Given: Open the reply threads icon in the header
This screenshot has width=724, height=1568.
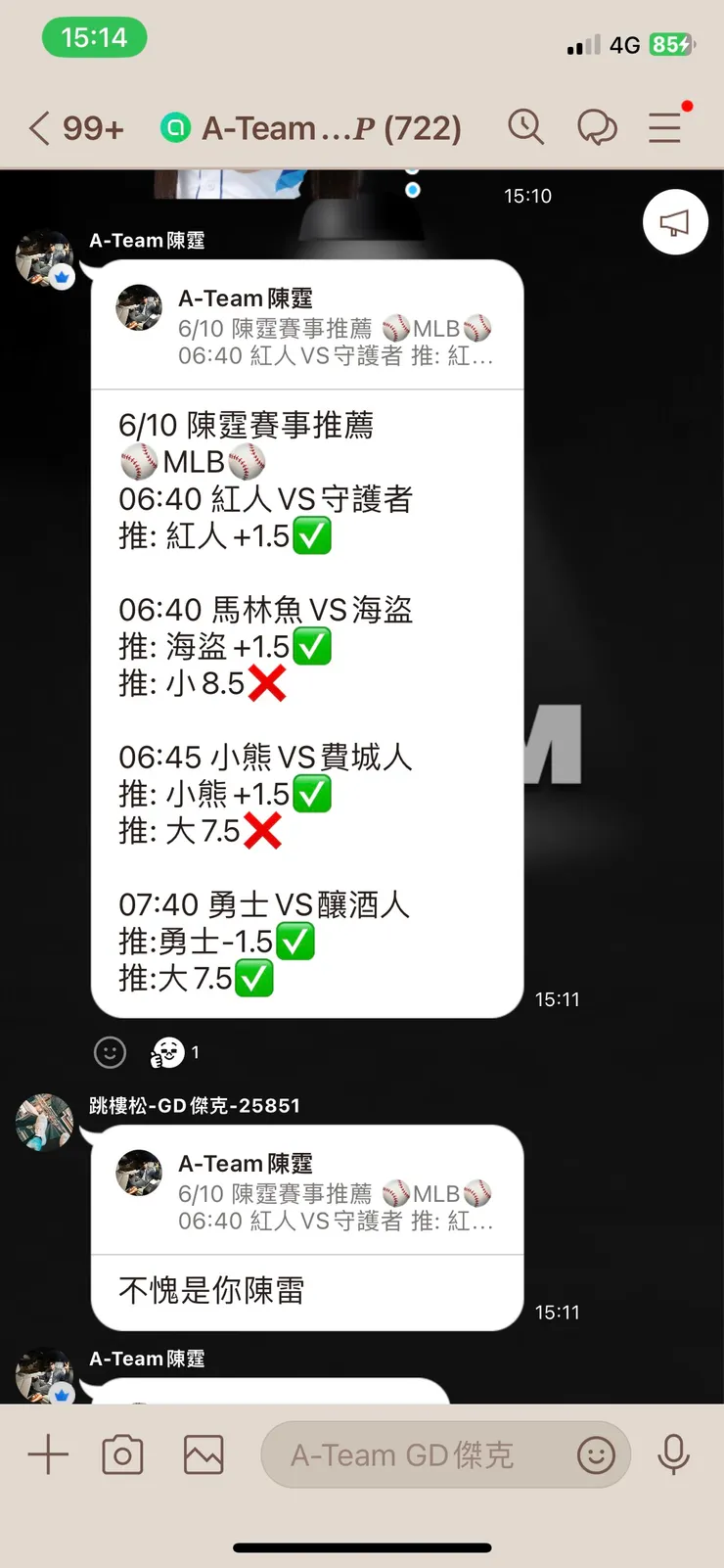Looking at the screenshot, I should tap(598, 127).
